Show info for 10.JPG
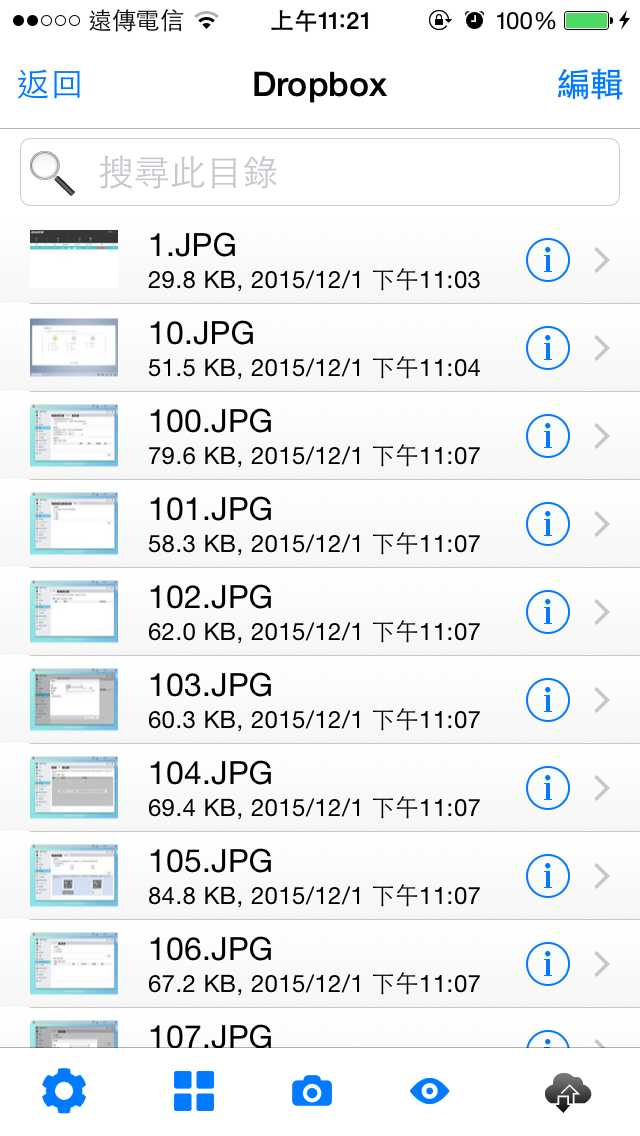This screenshot has height=1136, width=640. pyautogui.click(x=547, y=348)
